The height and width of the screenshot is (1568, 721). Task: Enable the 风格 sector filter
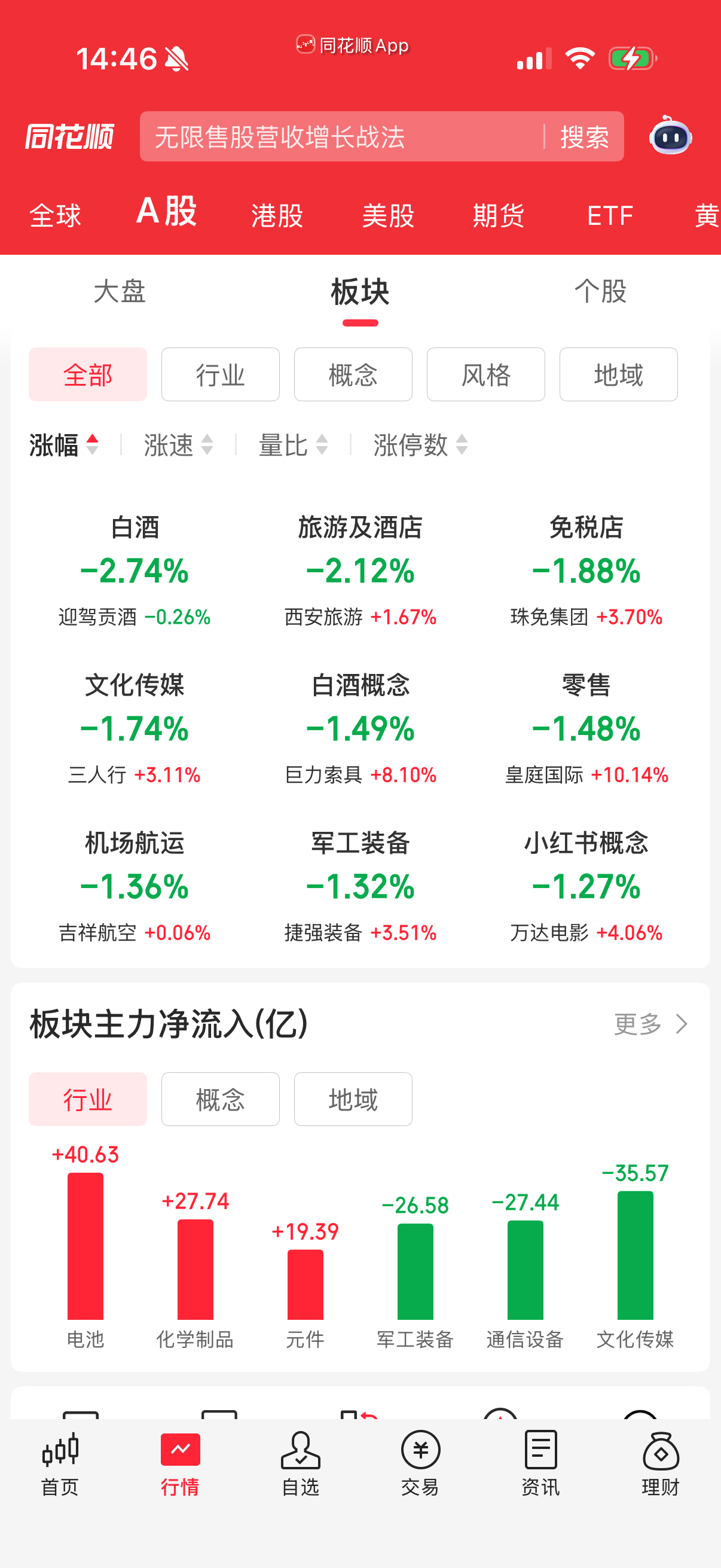click(485, 374)
